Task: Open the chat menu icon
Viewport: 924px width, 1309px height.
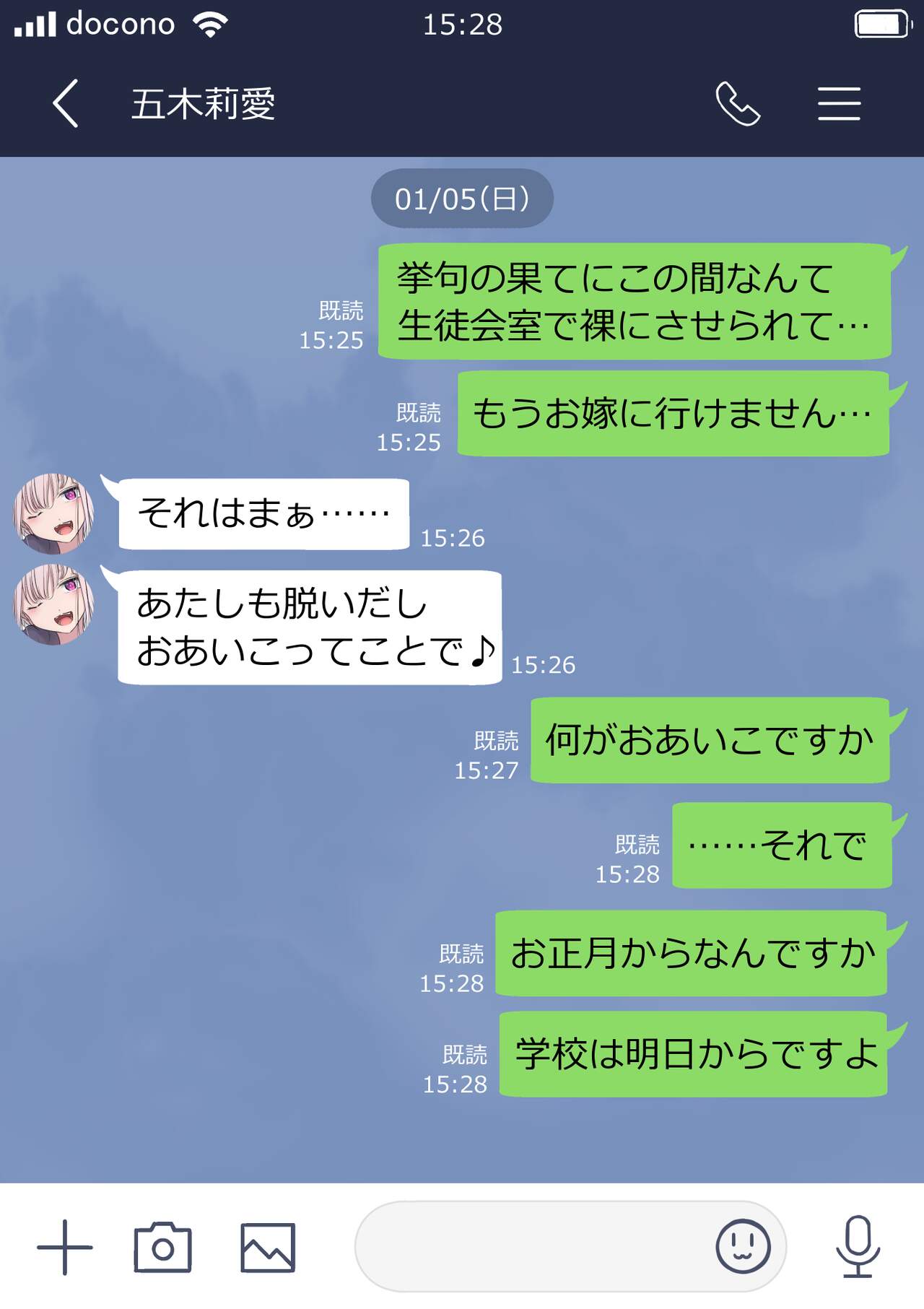Action: click(839, 104)
